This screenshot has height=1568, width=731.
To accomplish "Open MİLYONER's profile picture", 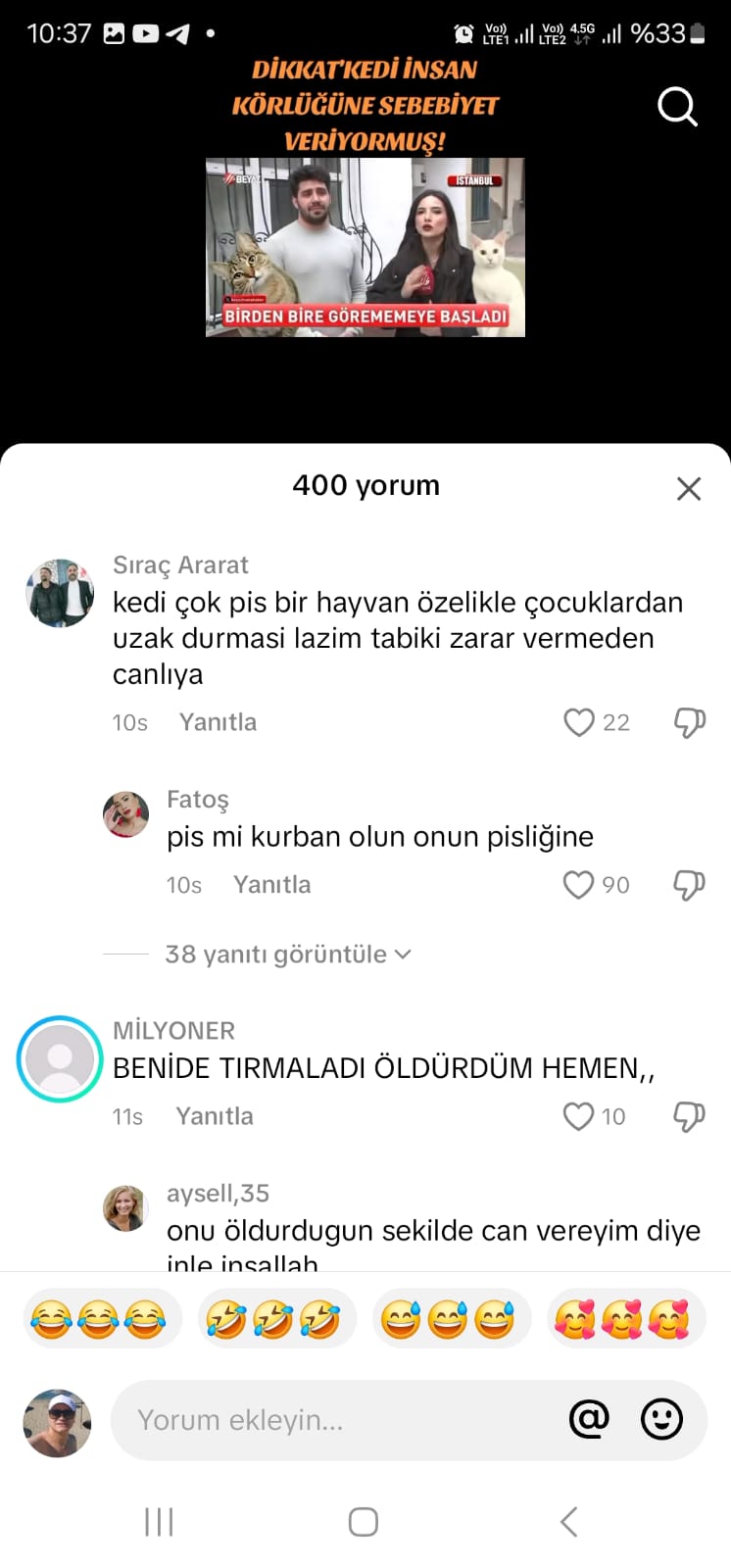I will coord(60,1059).
